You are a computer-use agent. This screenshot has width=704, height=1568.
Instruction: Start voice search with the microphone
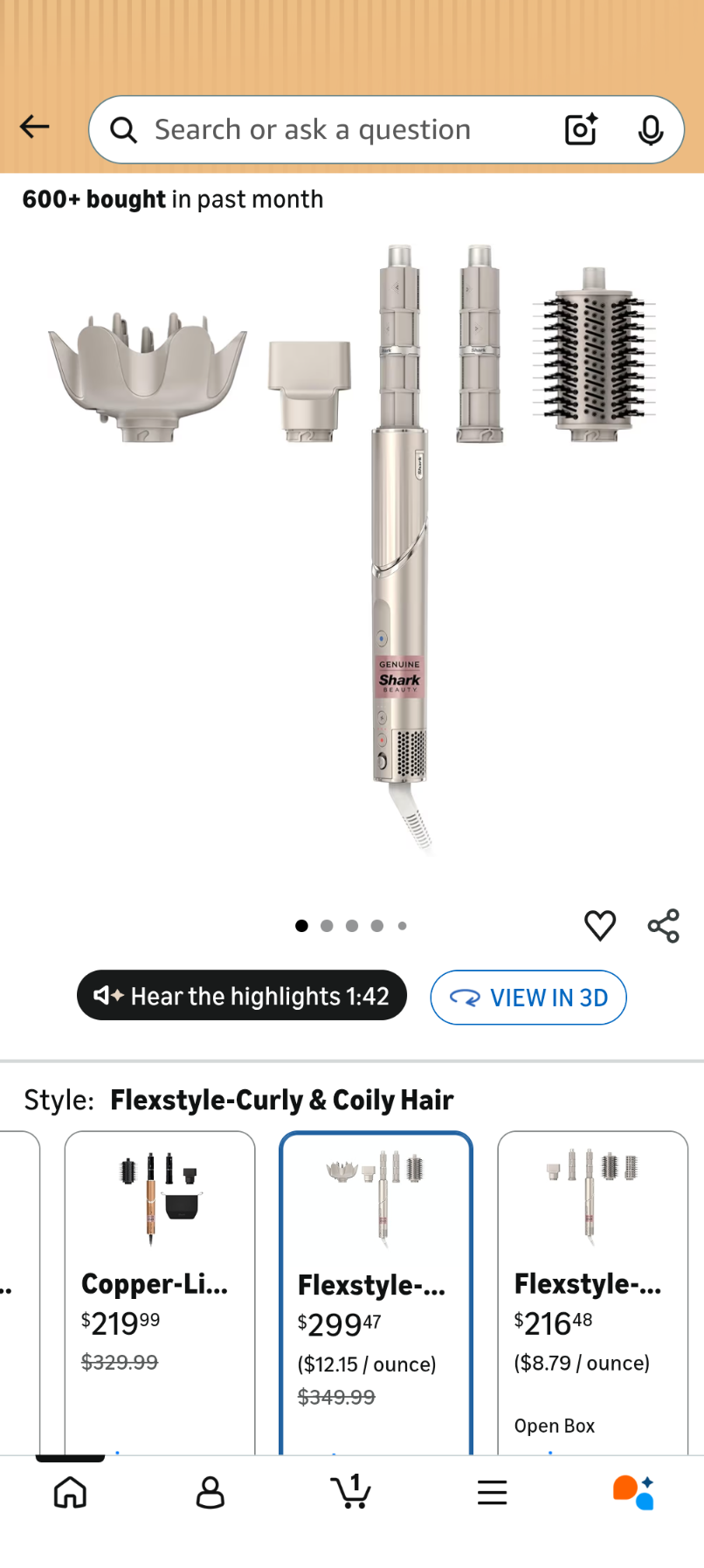click(x=650, y=130)
